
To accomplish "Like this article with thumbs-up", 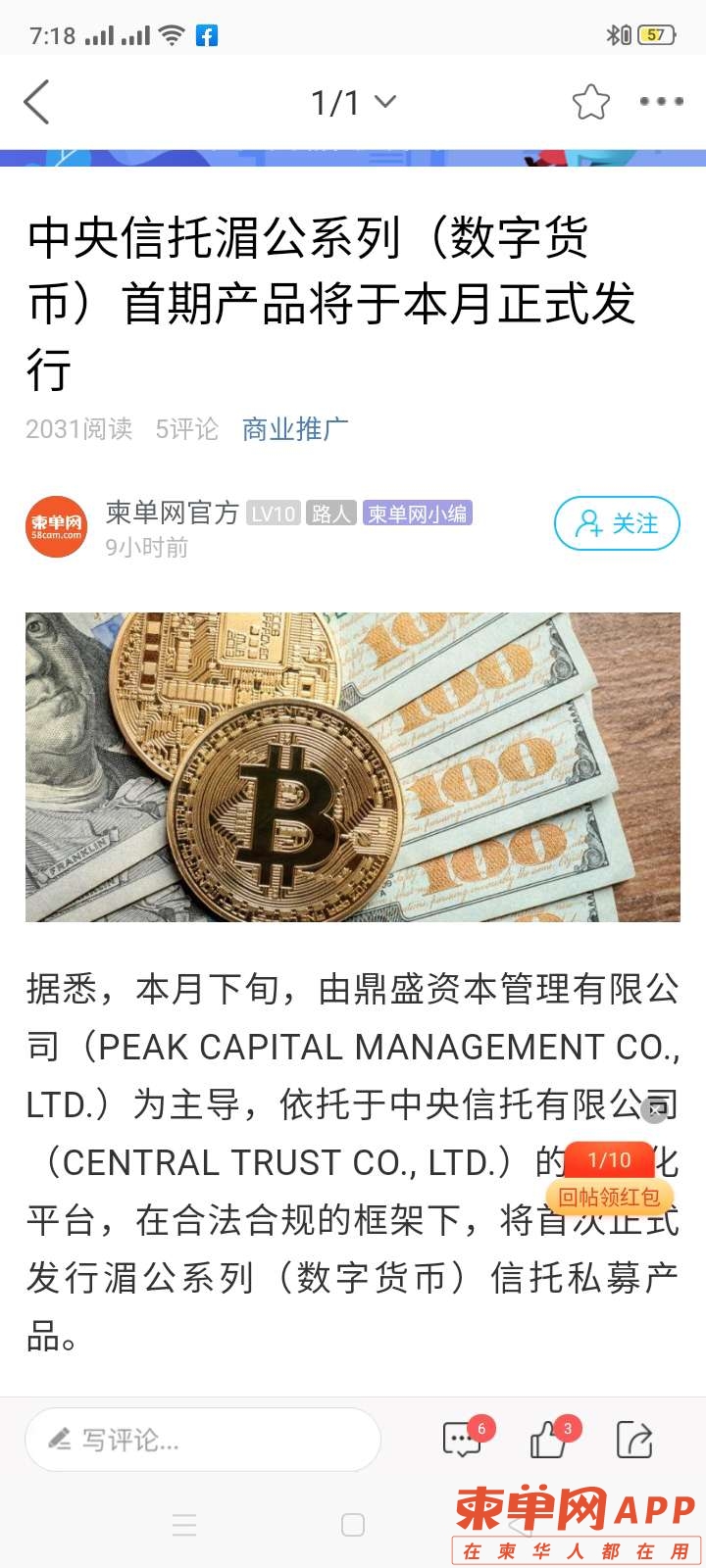I will coord(548,1440).
